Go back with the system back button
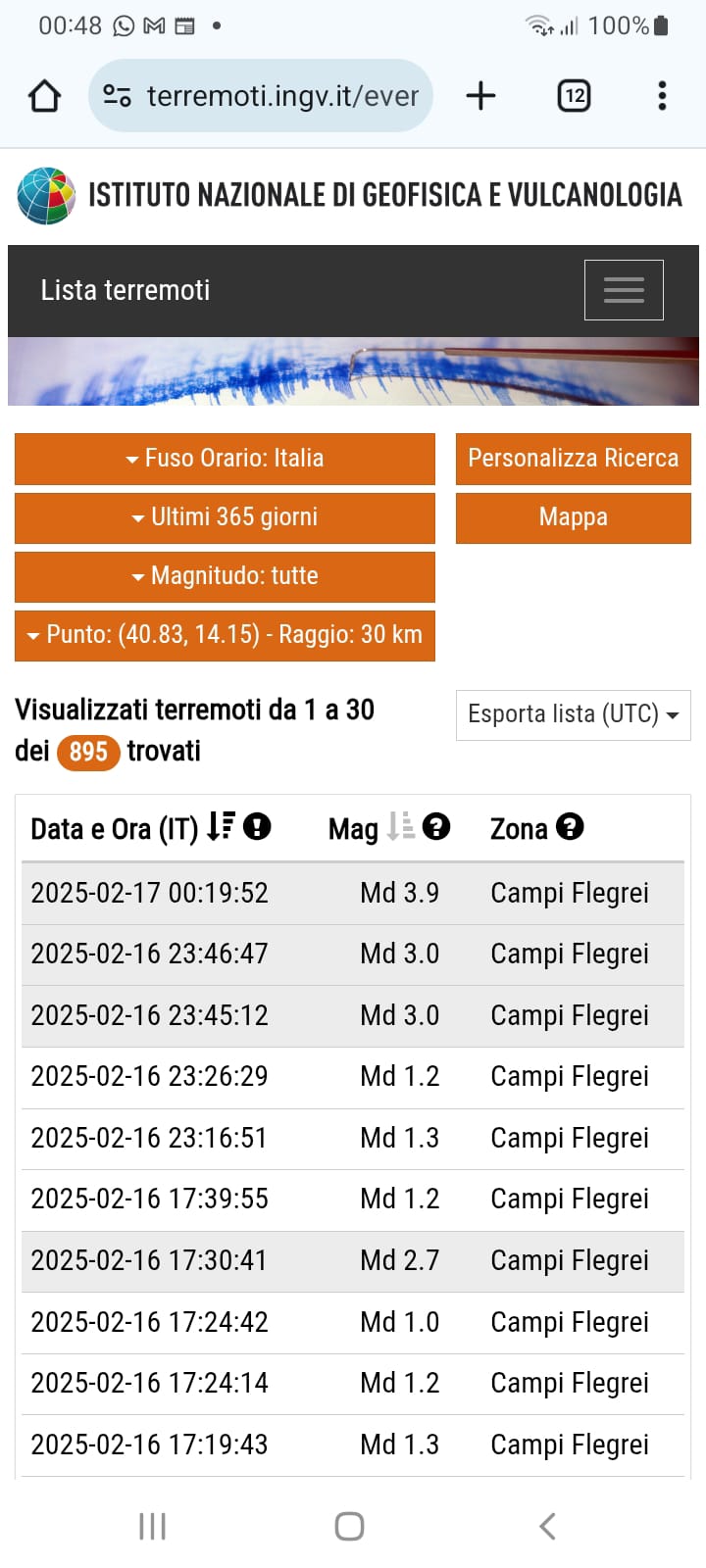Image resolution: width=706 pixels, height=1568 pixels. click(x=547, y=1526)
